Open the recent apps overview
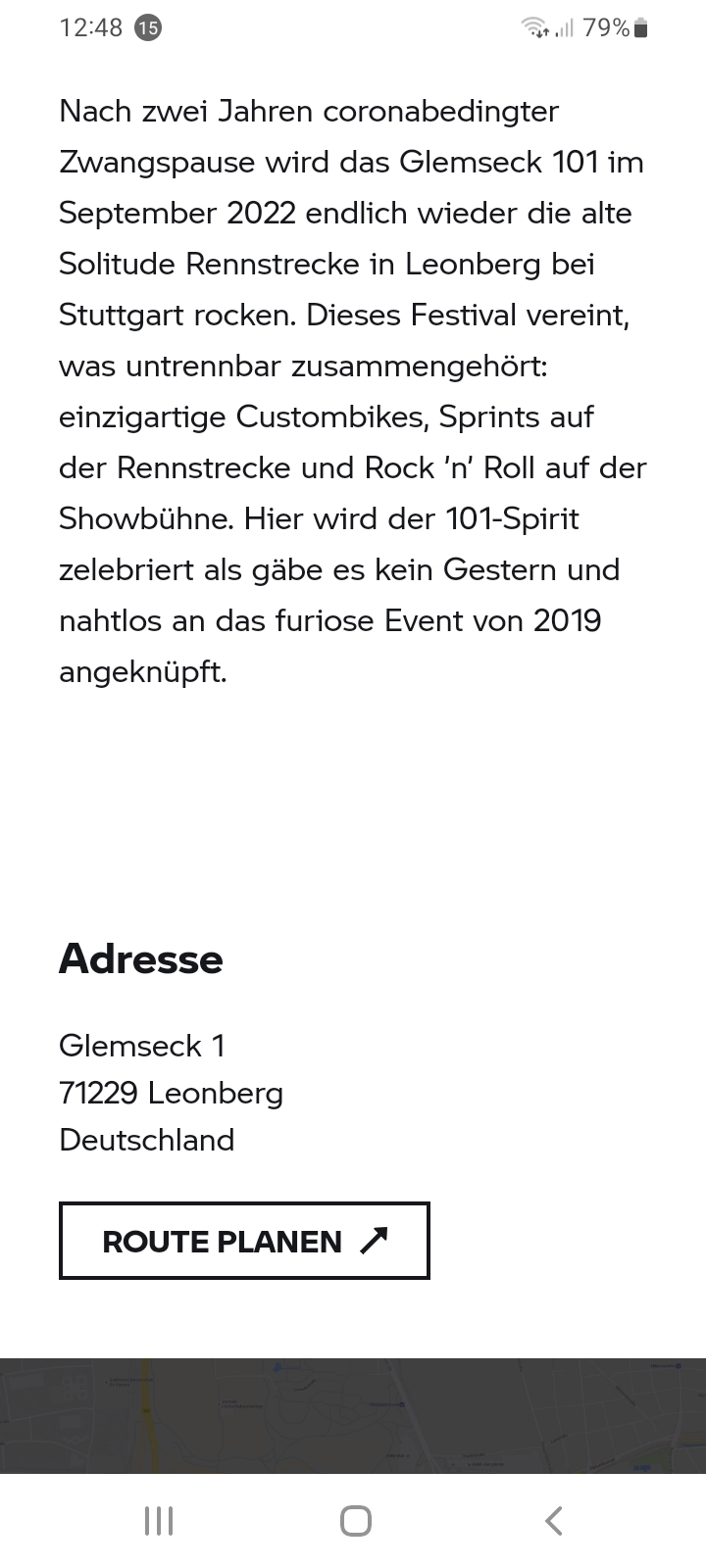Image resolution: width=706 pixels, height=1568 pixels. tap(159, 1521)
